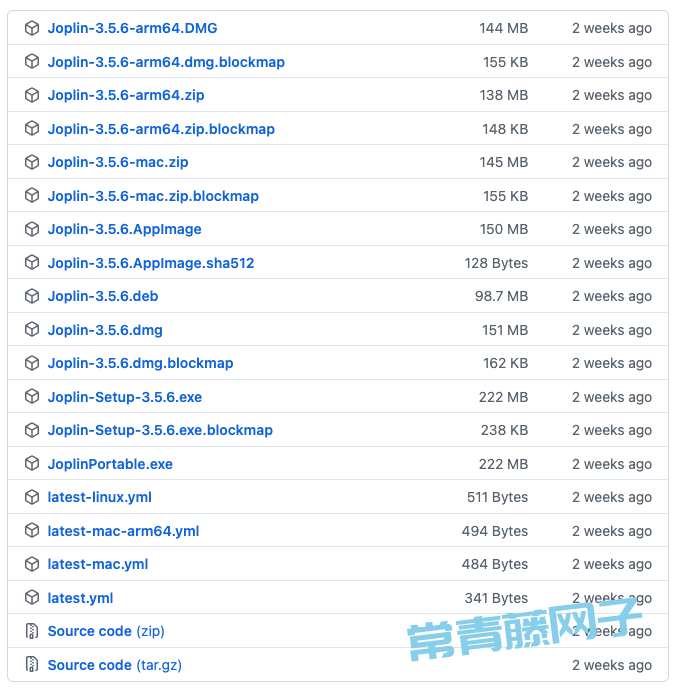Open the Joplin-3.5.6.dmg.blockmap link

click(140, 363)
